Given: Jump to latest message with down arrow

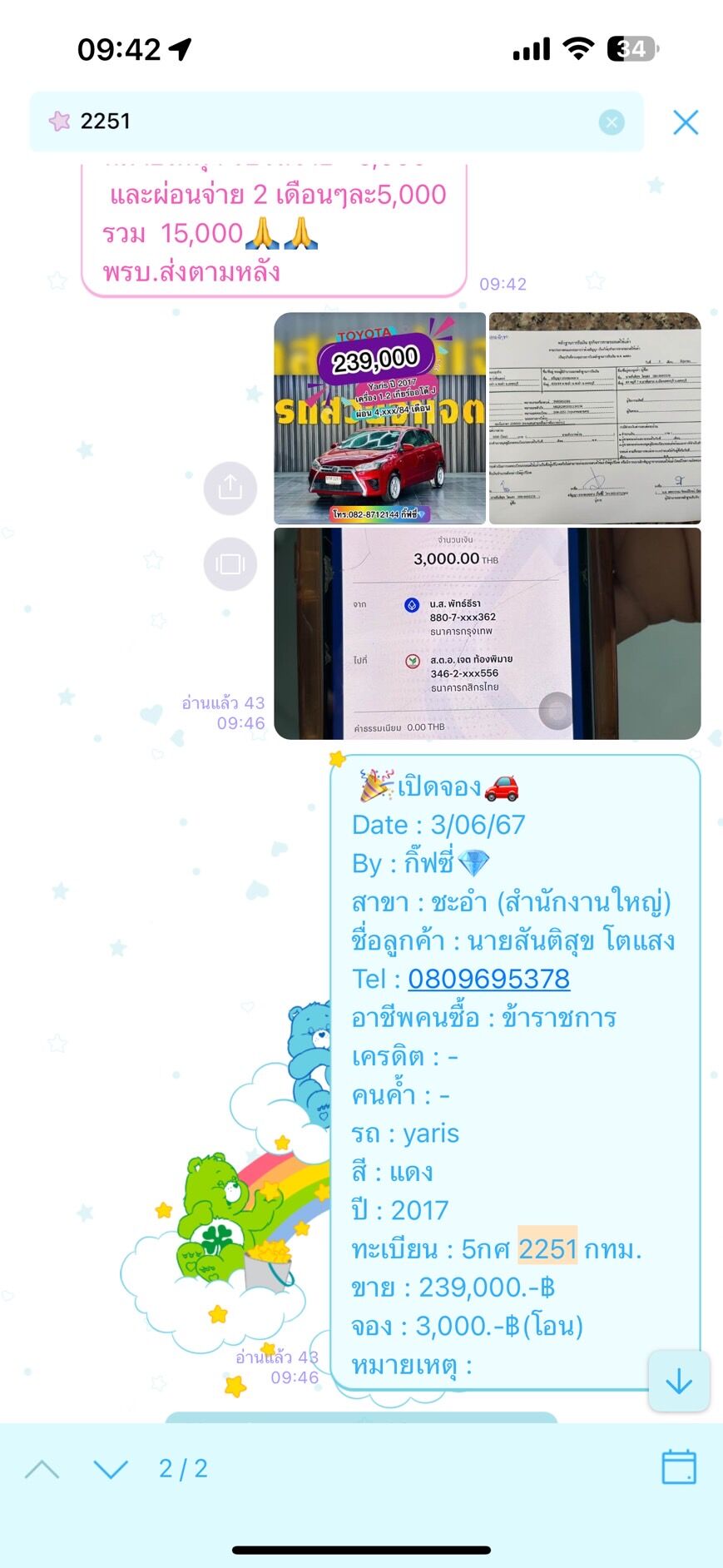Looking at the screenshot, I should click(x=679, y=1381).
